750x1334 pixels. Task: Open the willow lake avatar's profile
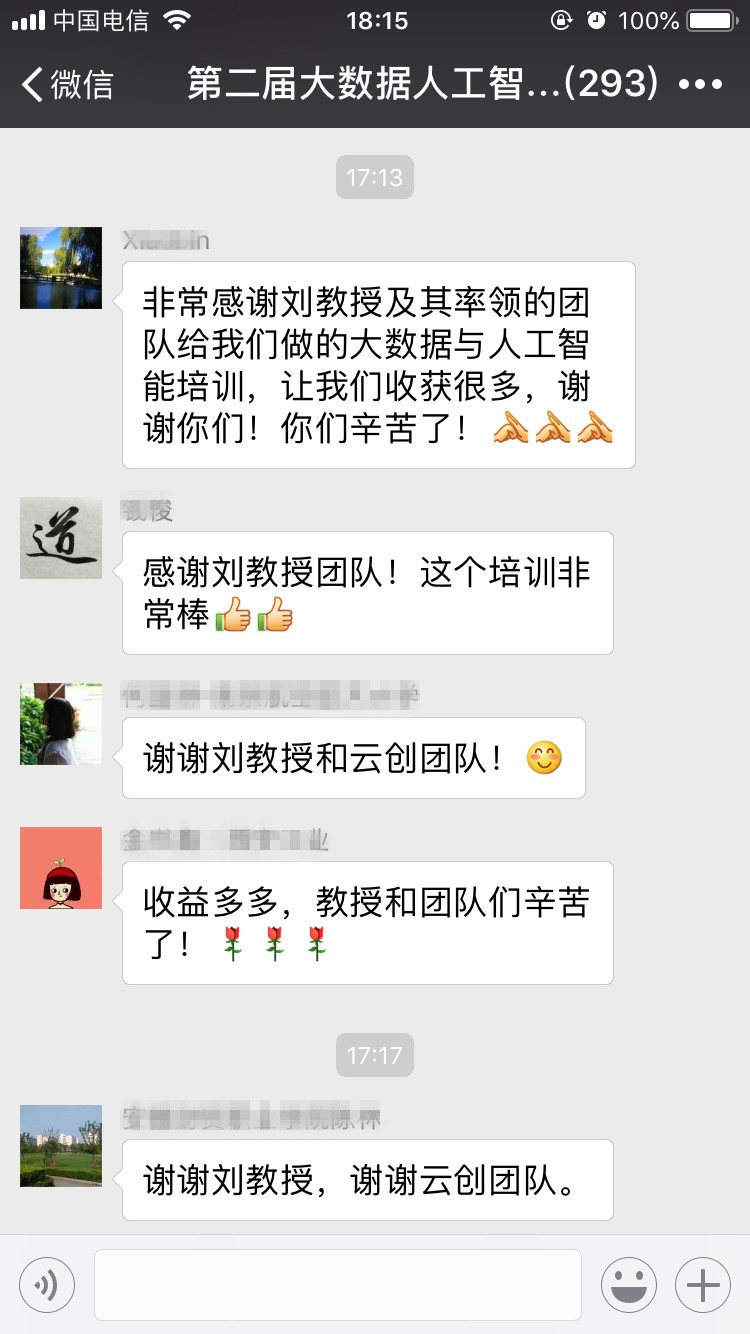coord(61,268)
